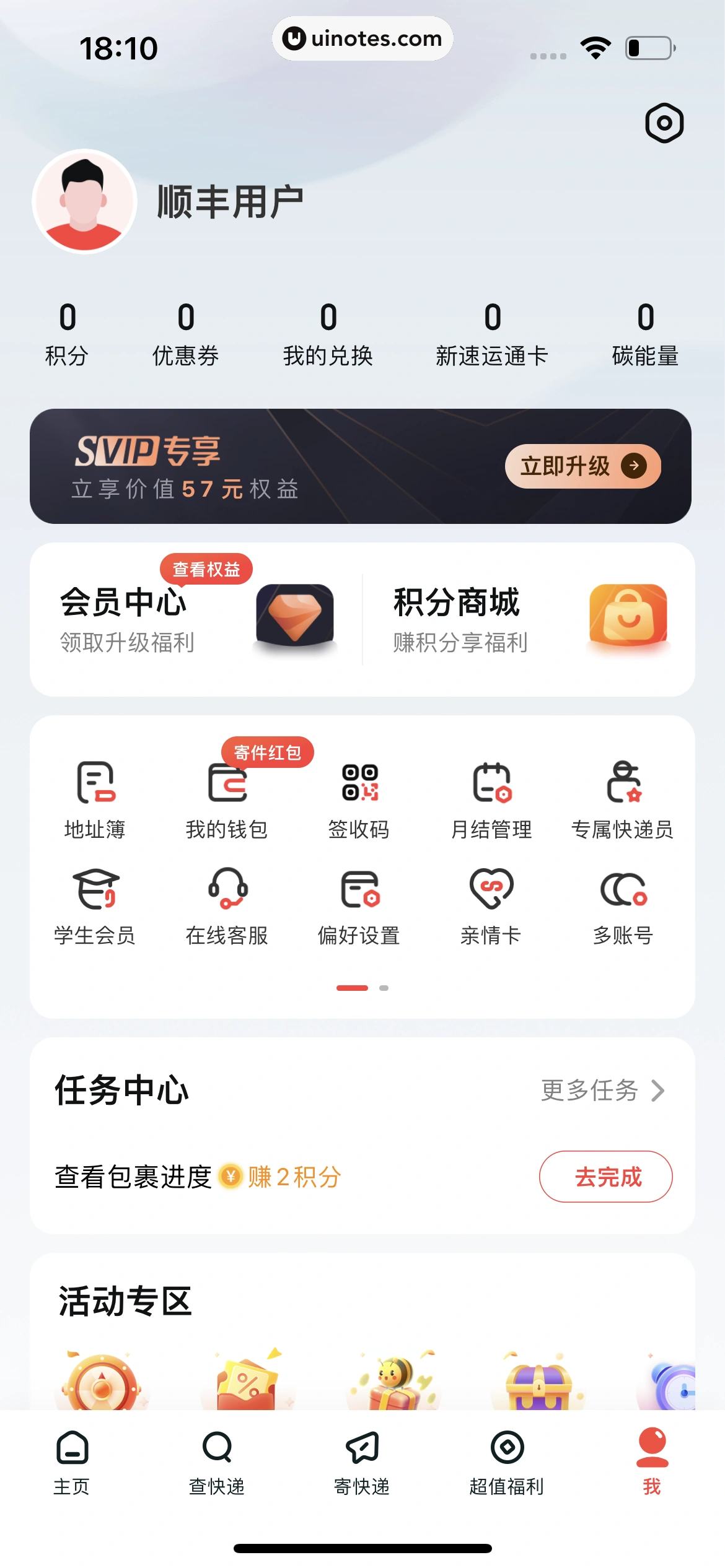Tap 去完成 to finish the task
Viewport: 725px width, 1568px height.
(606, 1175)
